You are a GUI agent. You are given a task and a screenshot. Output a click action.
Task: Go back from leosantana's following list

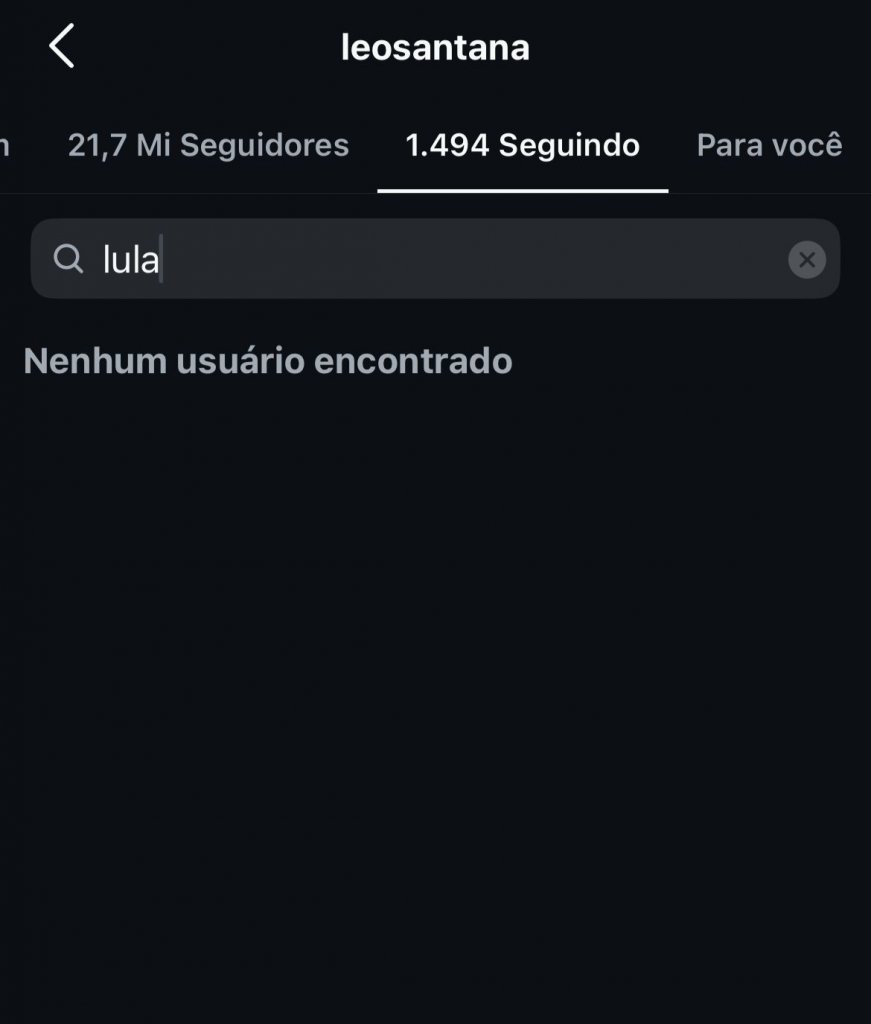(62, 47)
